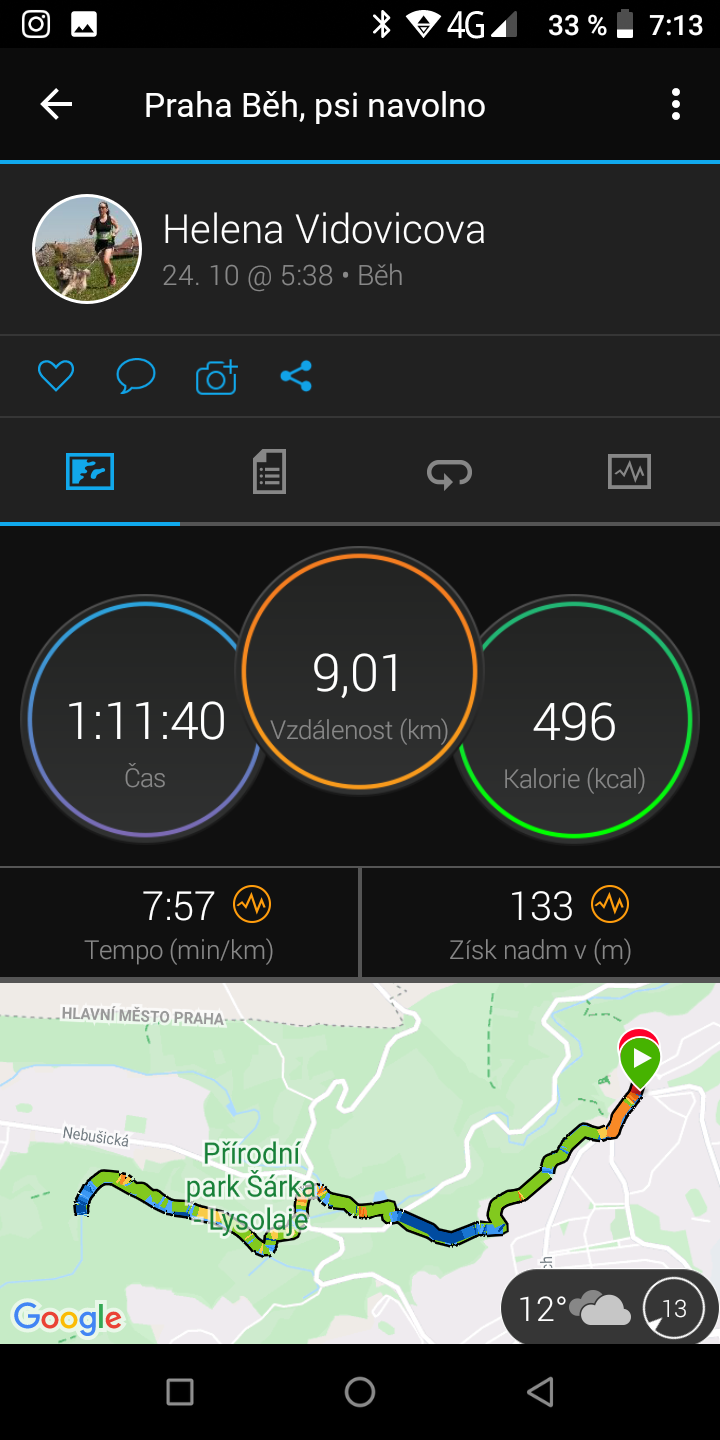Go back with the top-left arrow

point(56,105)
